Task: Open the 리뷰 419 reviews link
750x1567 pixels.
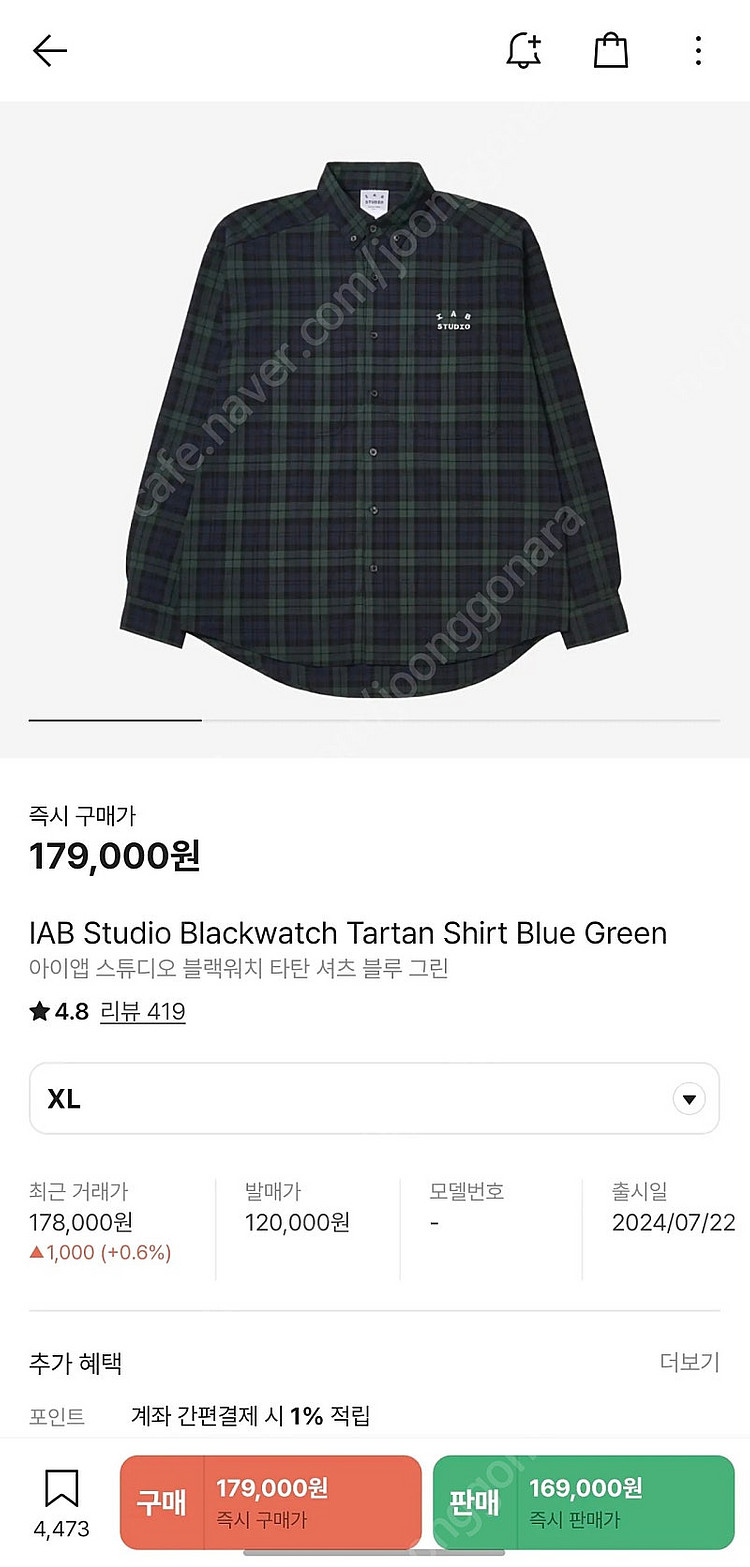Action: (143, 1011)
